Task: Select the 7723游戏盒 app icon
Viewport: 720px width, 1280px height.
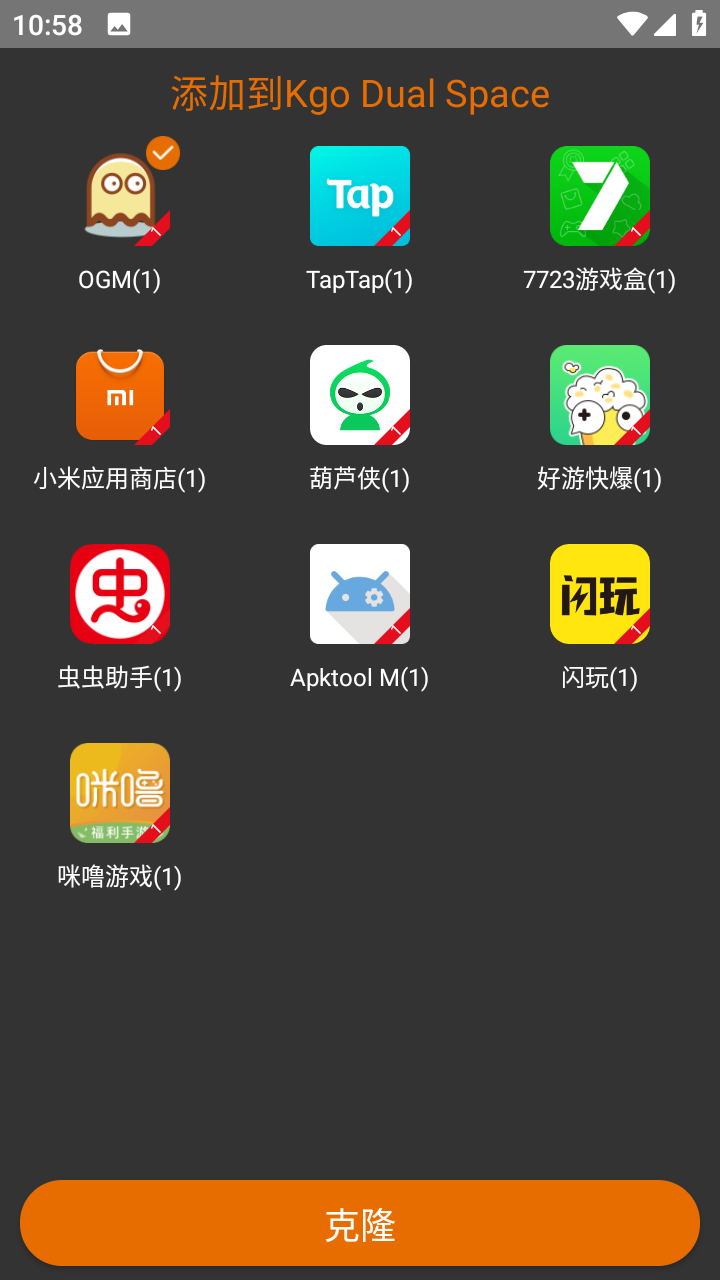Action: [x=599, y=196]
